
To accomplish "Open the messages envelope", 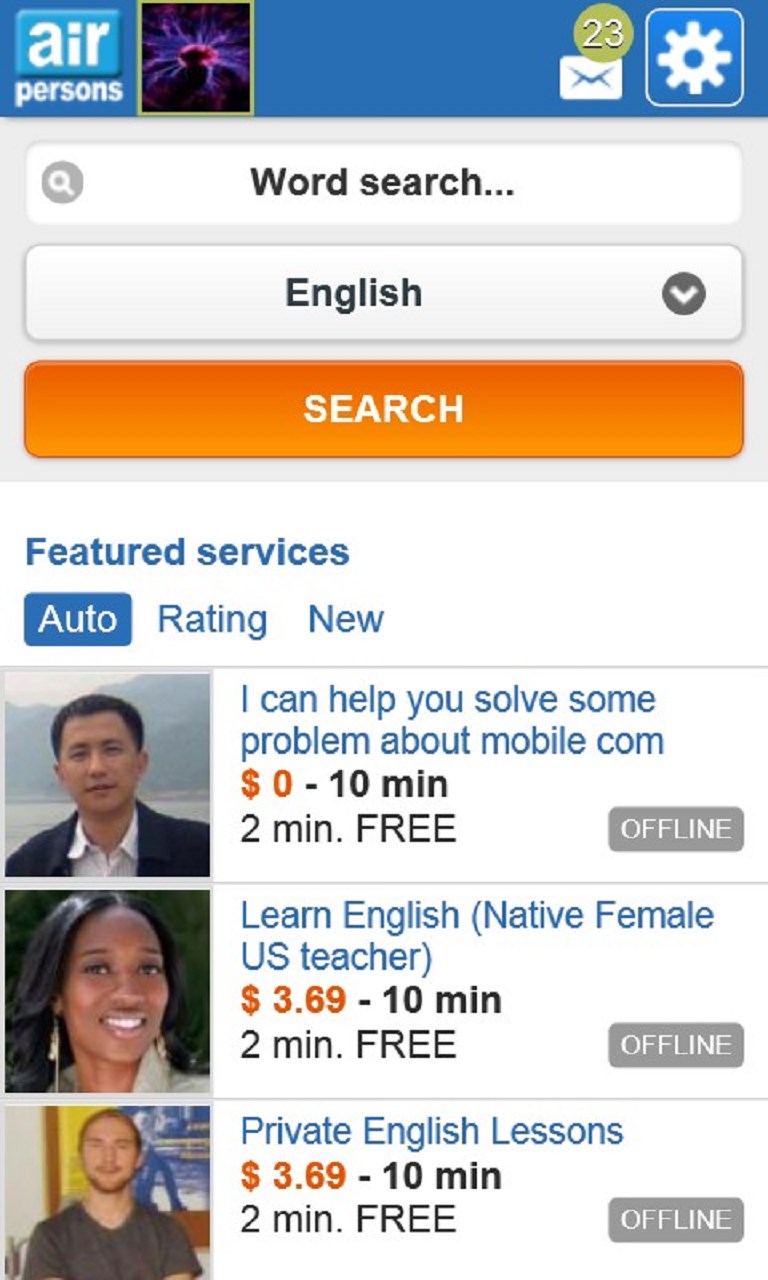I will 591,74.
